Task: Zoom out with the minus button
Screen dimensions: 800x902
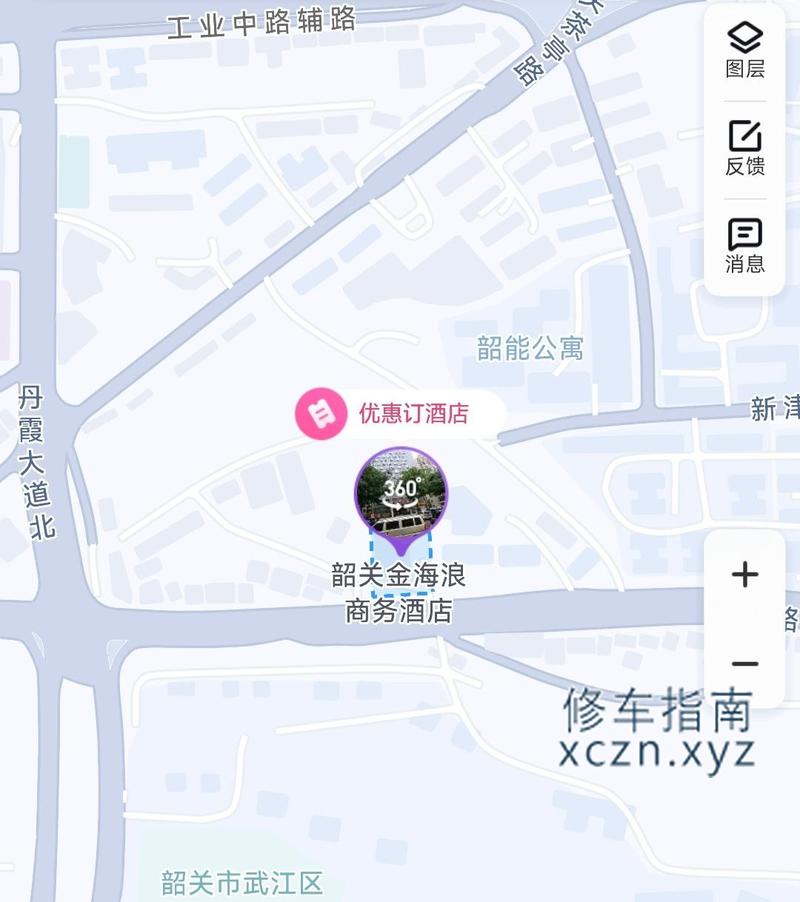Action: pos(745,663)
